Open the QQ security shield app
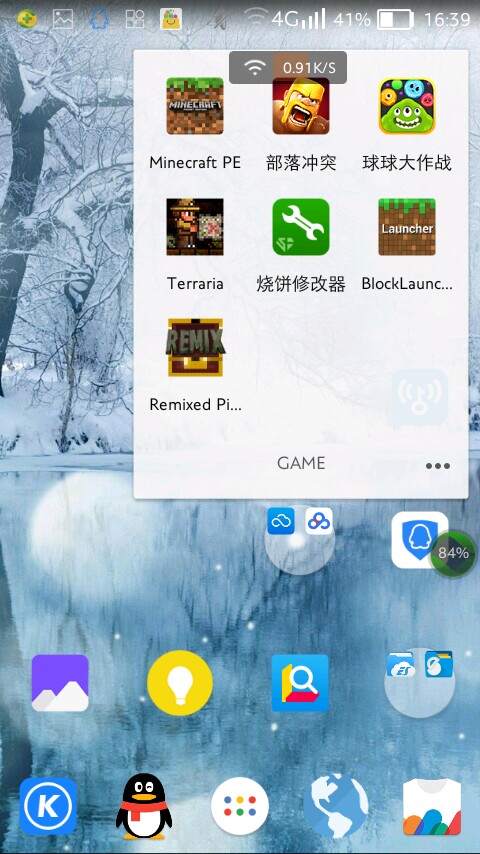 point(420,540)
